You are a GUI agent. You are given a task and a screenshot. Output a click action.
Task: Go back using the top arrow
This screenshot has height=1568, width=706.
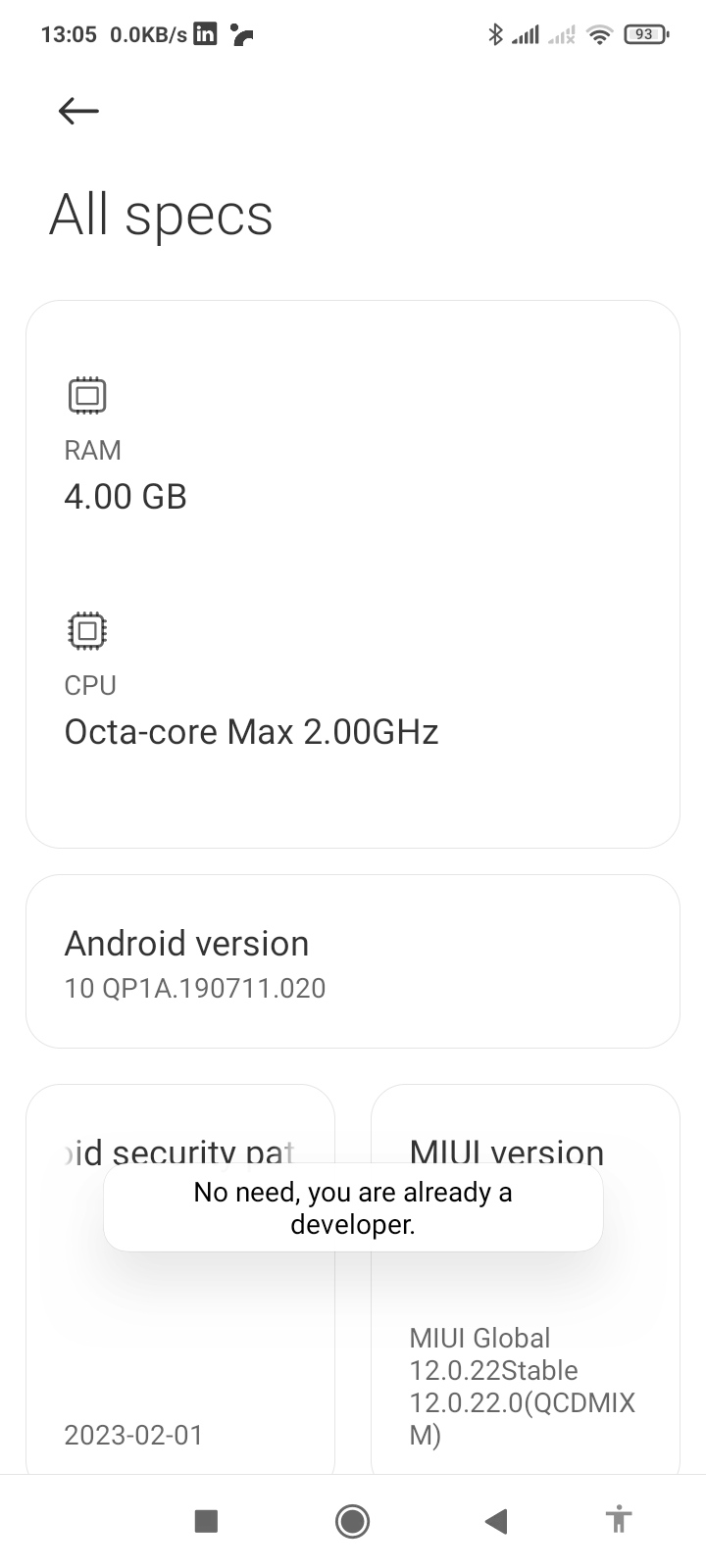(x=78, y=111)
